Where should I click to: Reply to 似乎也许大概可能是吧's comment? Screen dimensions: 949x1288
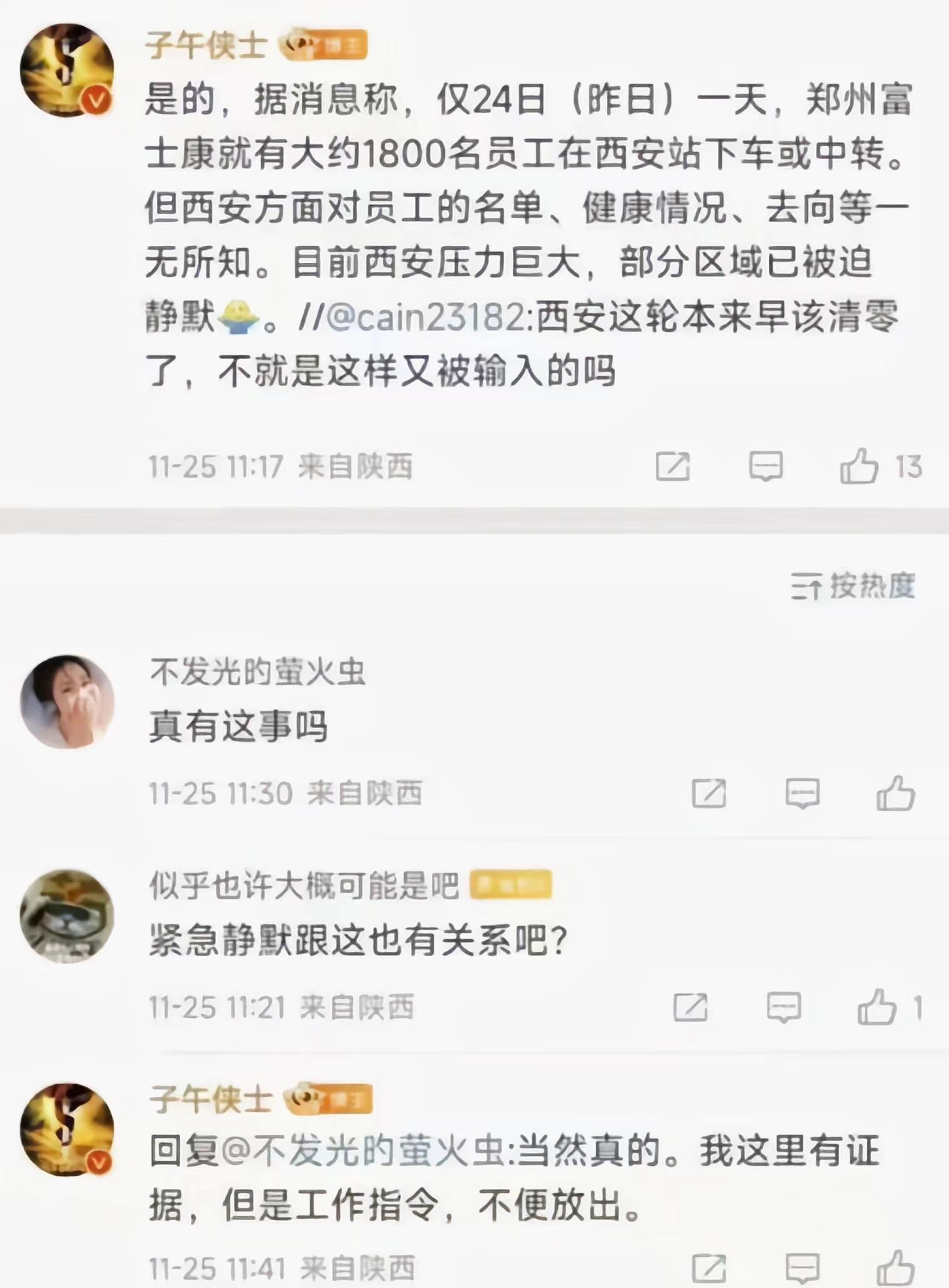click(784, 1007)
